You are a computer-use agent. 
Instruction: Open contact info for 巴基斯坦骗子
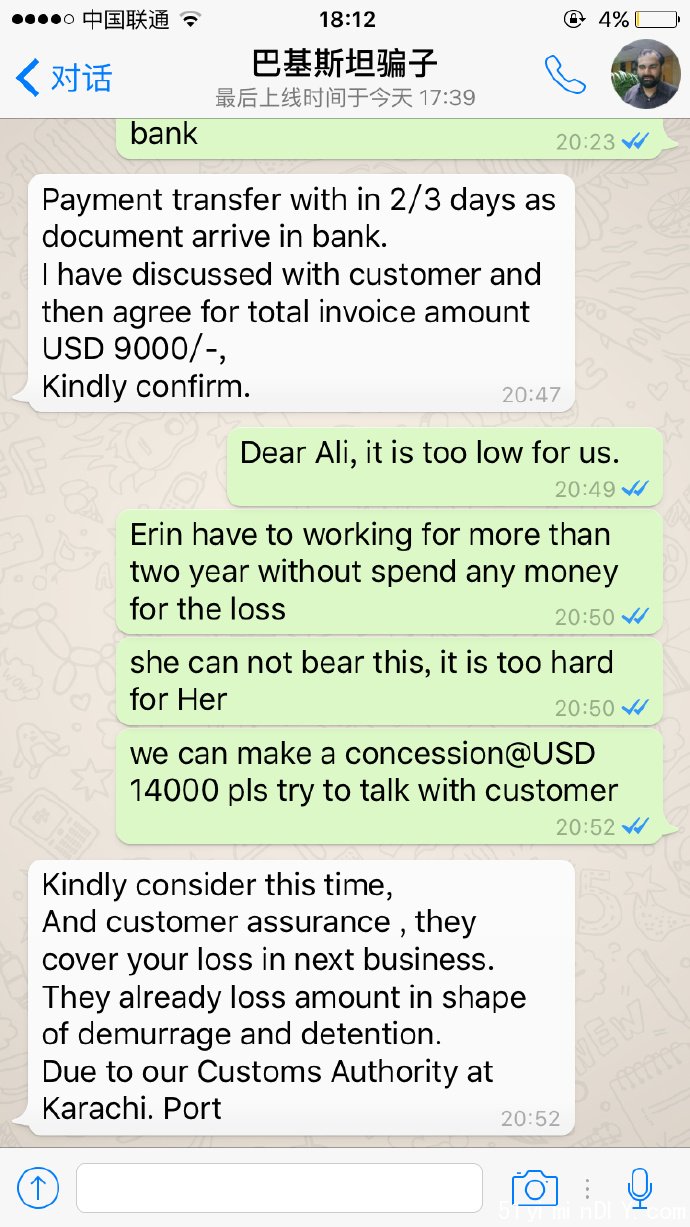click(x=345, y=65)
